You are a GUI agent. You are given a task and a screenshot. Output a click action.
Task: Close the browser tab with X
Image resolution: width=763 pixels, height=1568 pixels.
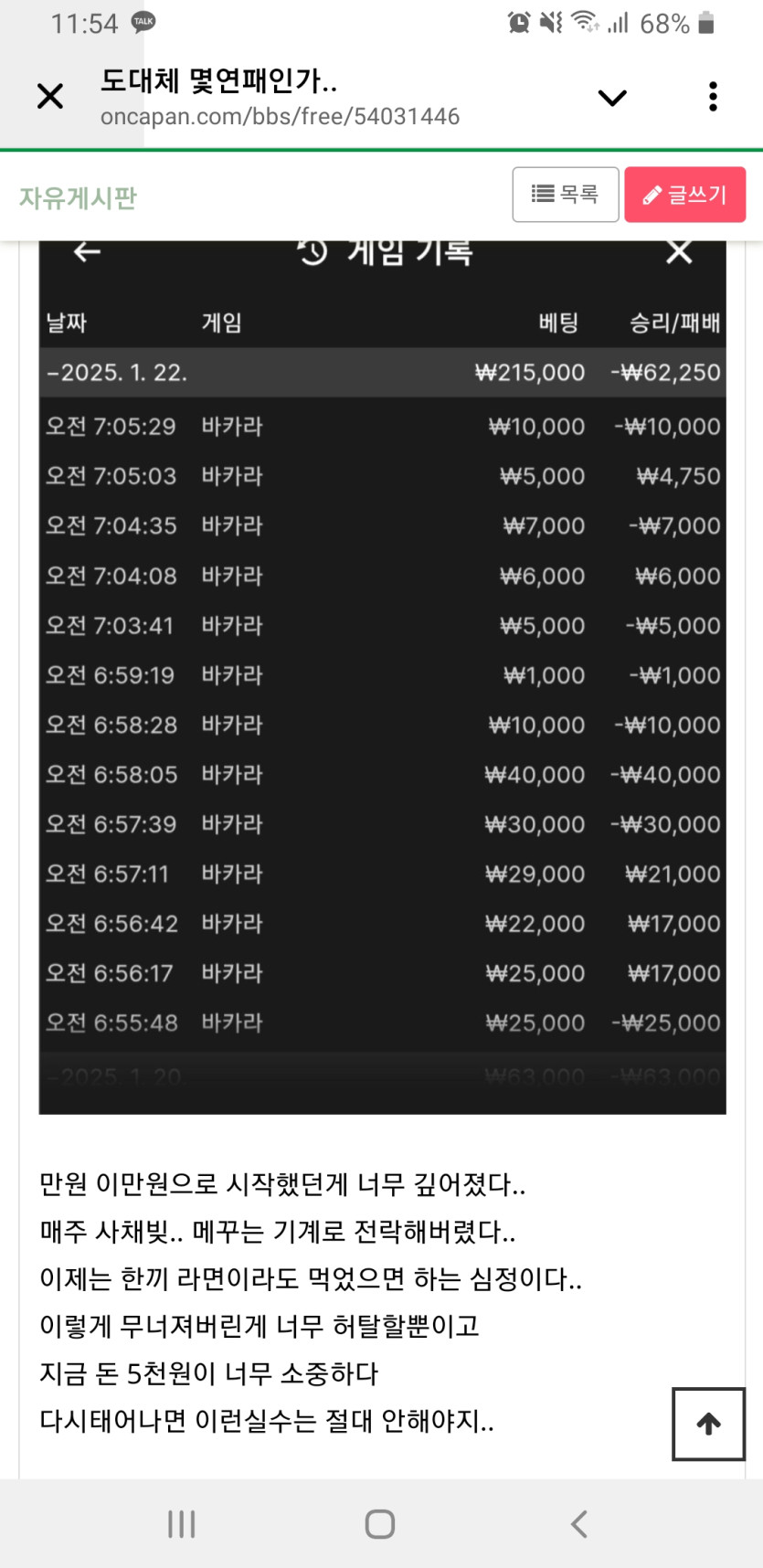pos(50,96)
